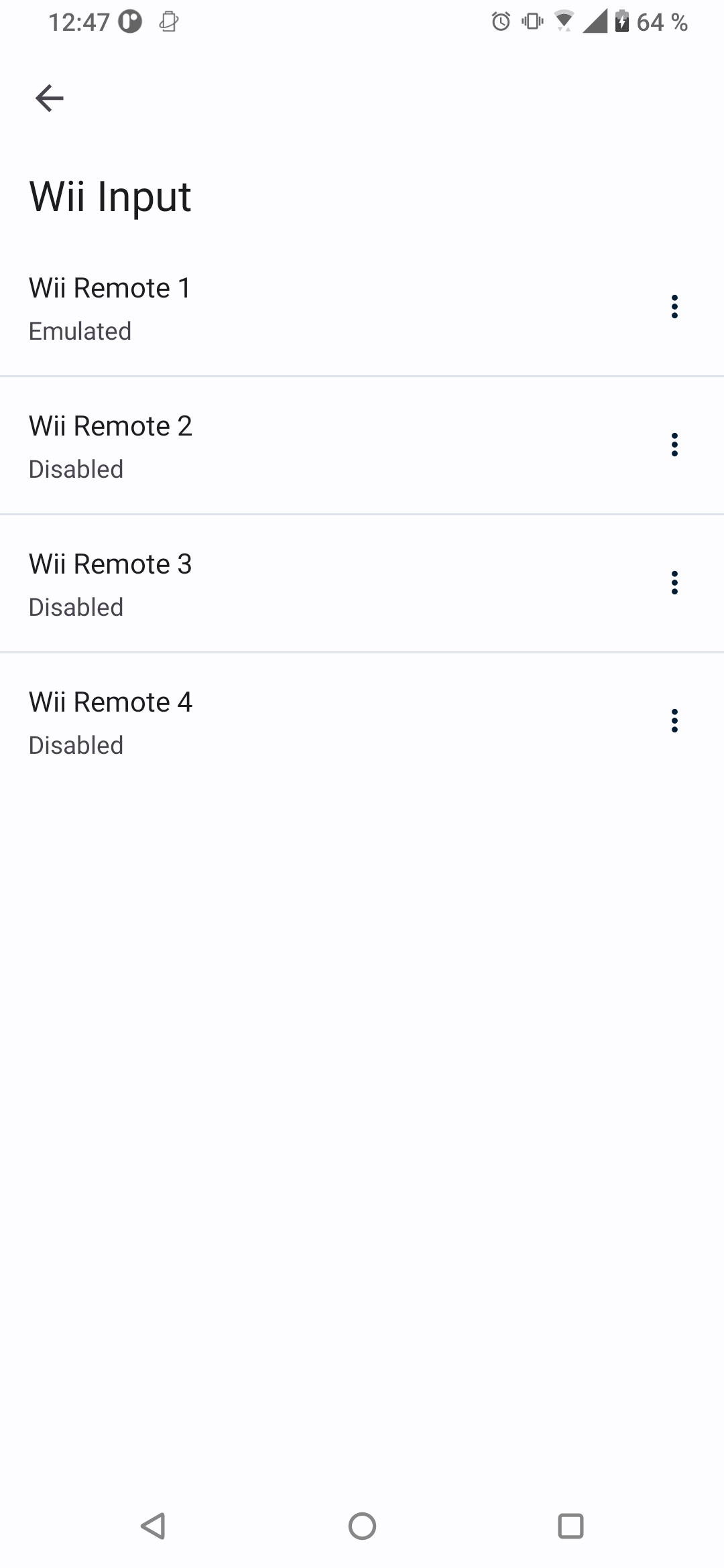The width and height of the screenshot is (724, 1568).
Task: Open the recent apps overview
Action: pyautogui.click(x=570, y=1526)
